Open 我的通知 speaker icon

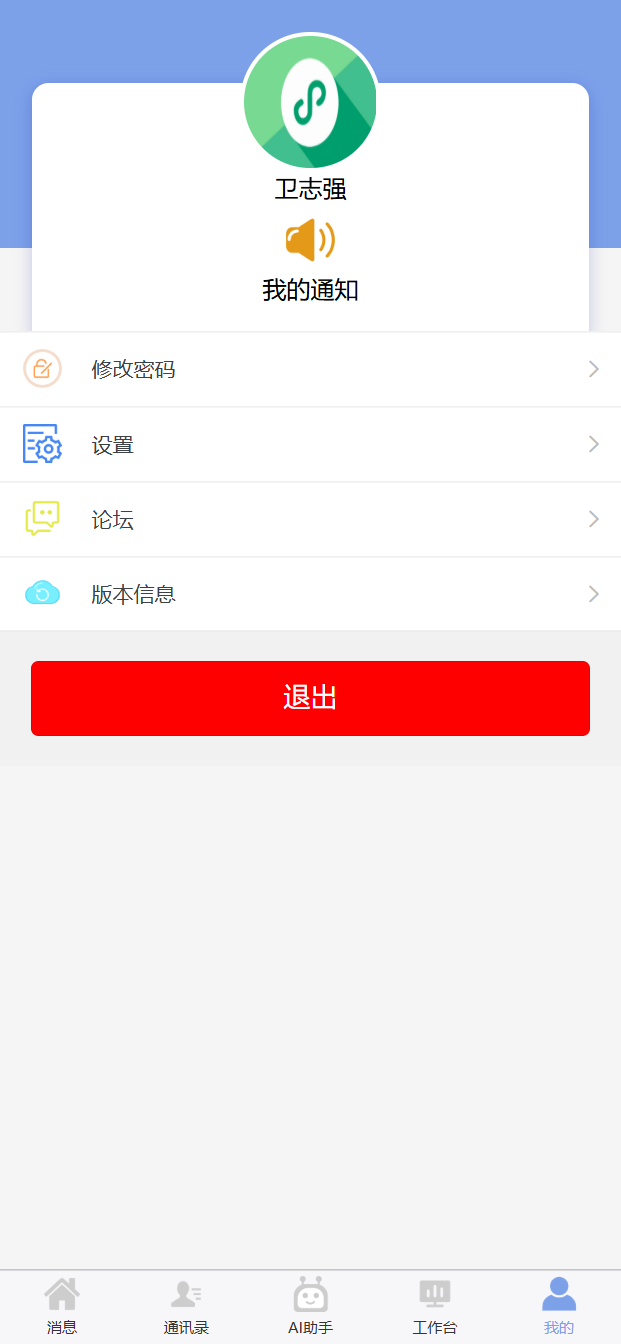pos(310,240)
